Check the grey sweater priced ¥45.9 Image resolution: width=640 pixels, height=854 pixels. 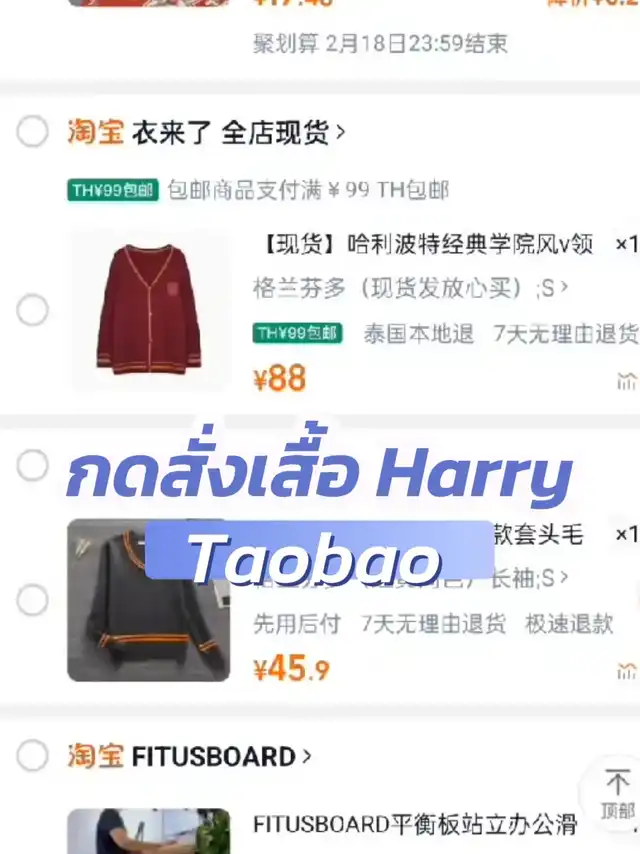click(x=32, y=600)
